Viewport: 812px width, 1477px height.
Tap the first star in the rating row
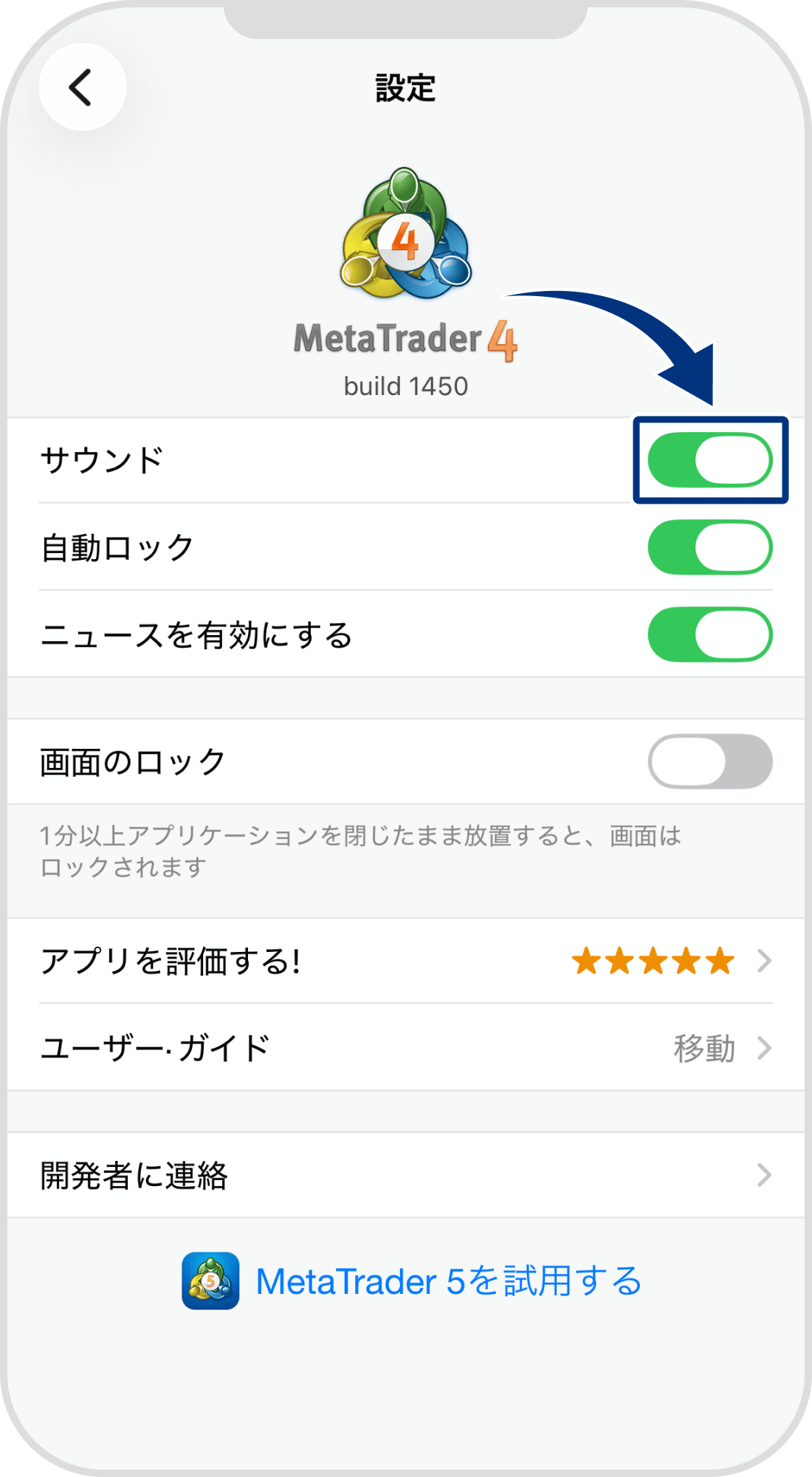click(588, 961)
